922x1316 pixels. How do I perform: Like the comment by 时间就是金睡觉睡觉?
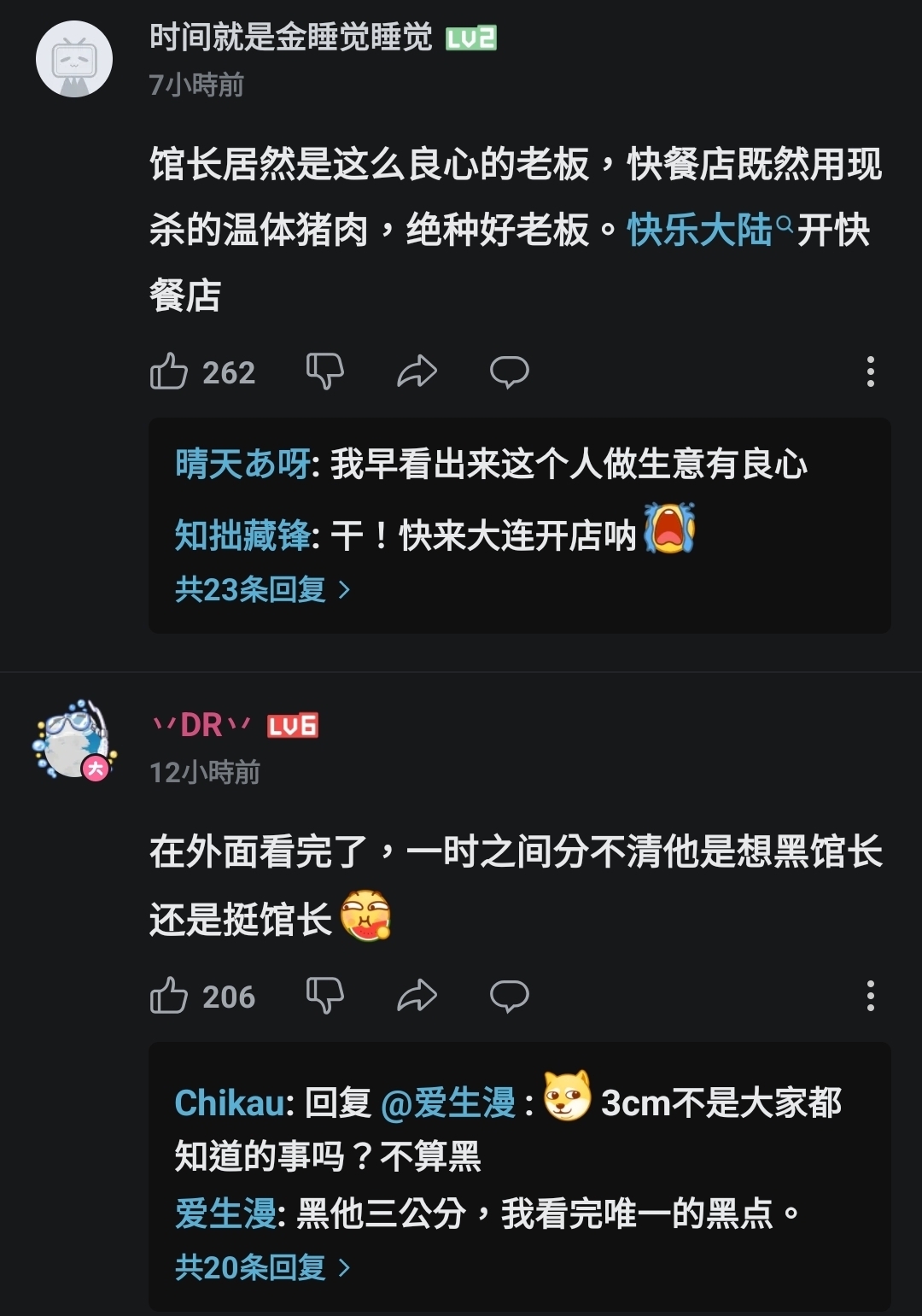(169, 371)
